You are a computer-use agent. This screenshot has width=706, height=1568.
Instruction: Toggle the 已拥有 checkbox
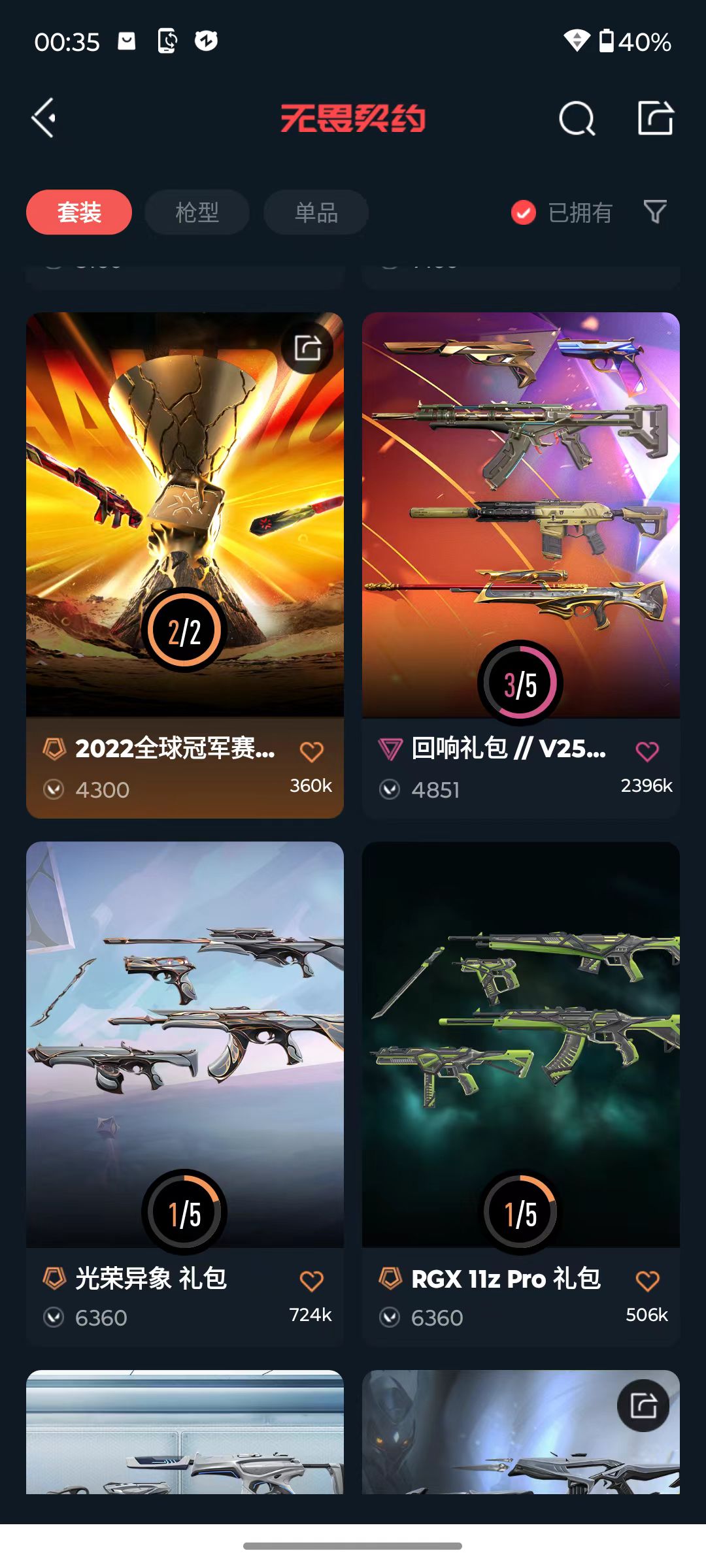click(x=524, y=212)
